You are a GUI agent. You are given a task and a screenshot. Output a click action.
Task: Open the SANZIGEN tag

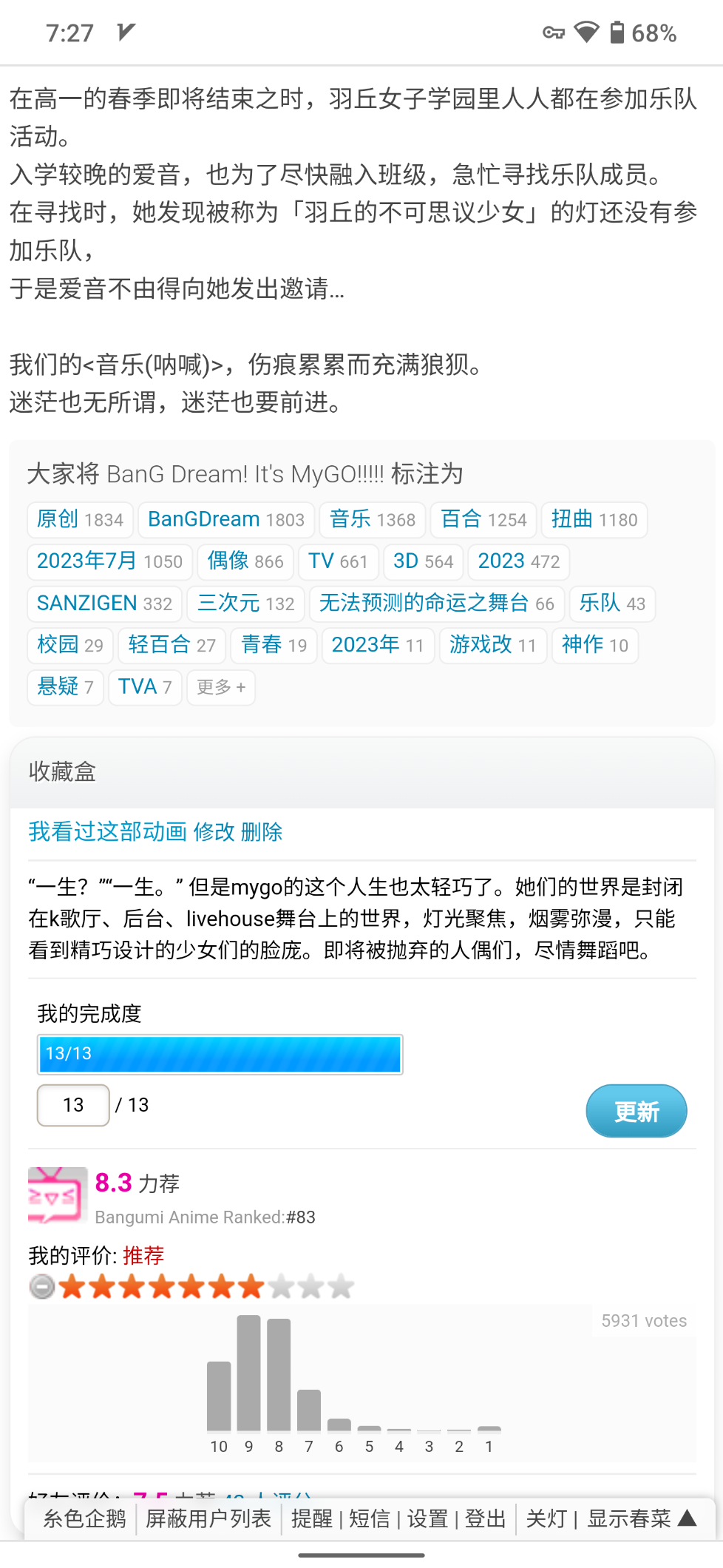pos(103,603)
